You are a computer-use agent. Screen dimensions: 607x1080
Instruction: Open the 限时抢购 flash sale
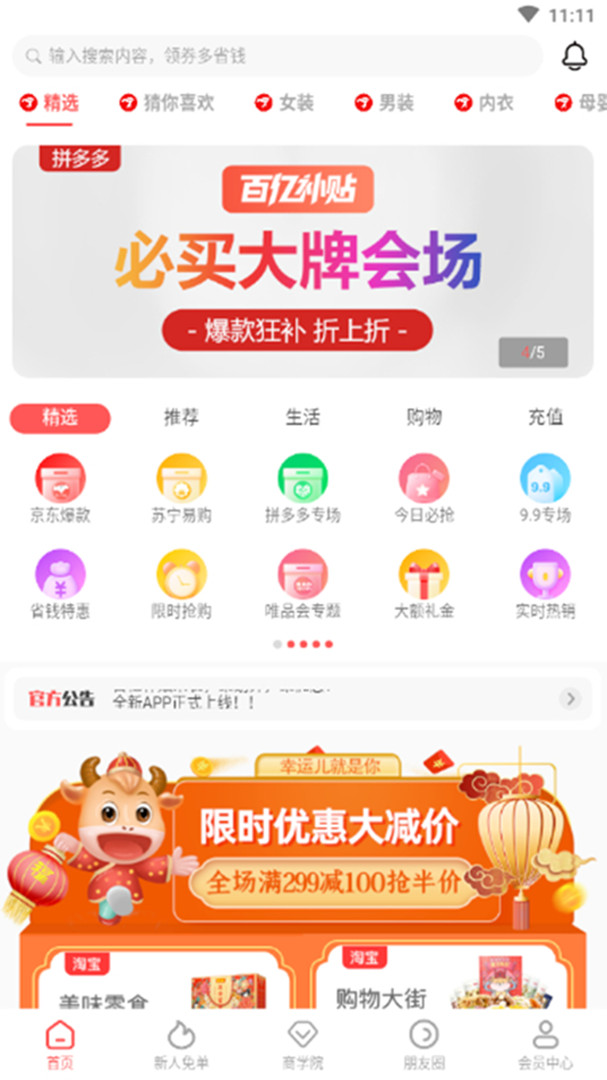point(181,584)
